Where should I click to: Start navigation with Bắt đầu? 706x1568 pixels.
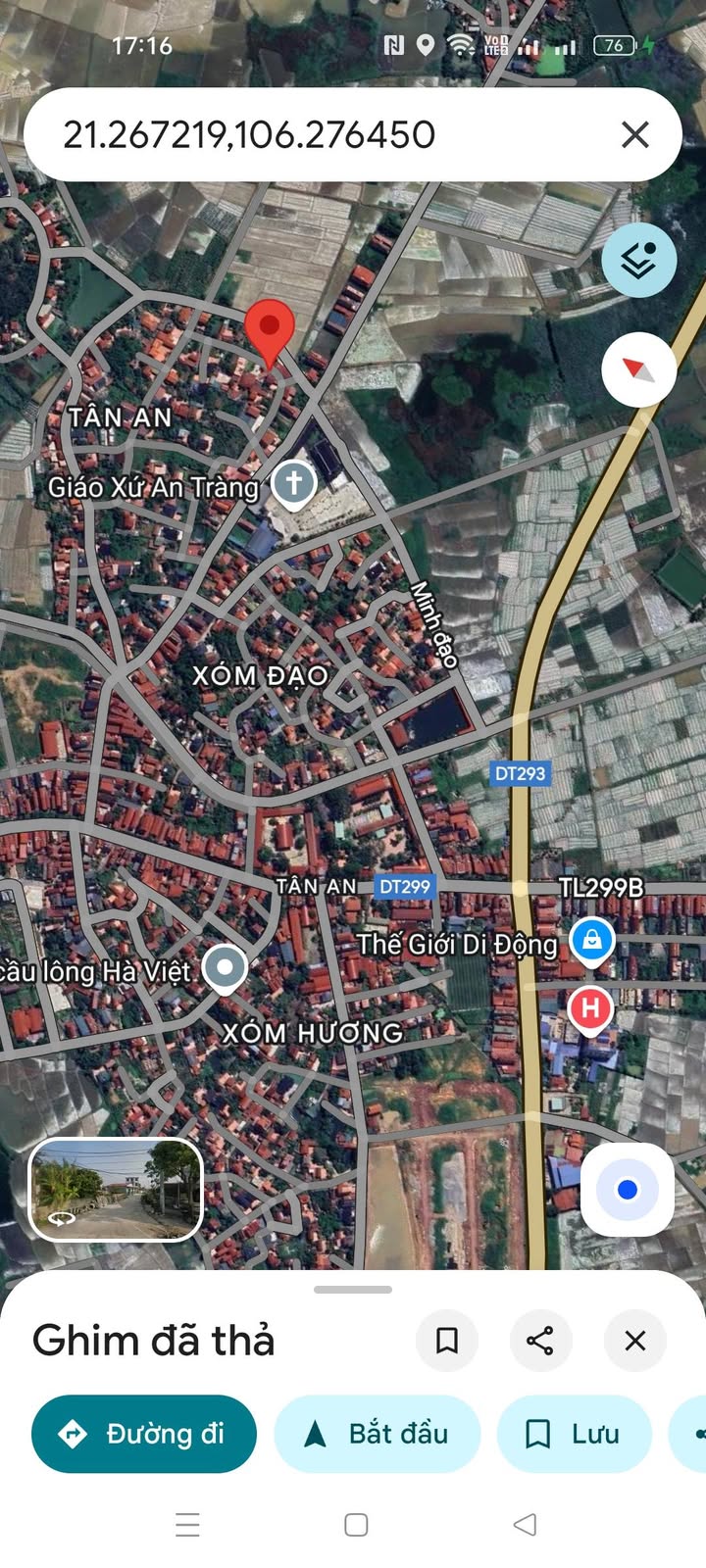pyautogui.click(x=378, y=1434)
